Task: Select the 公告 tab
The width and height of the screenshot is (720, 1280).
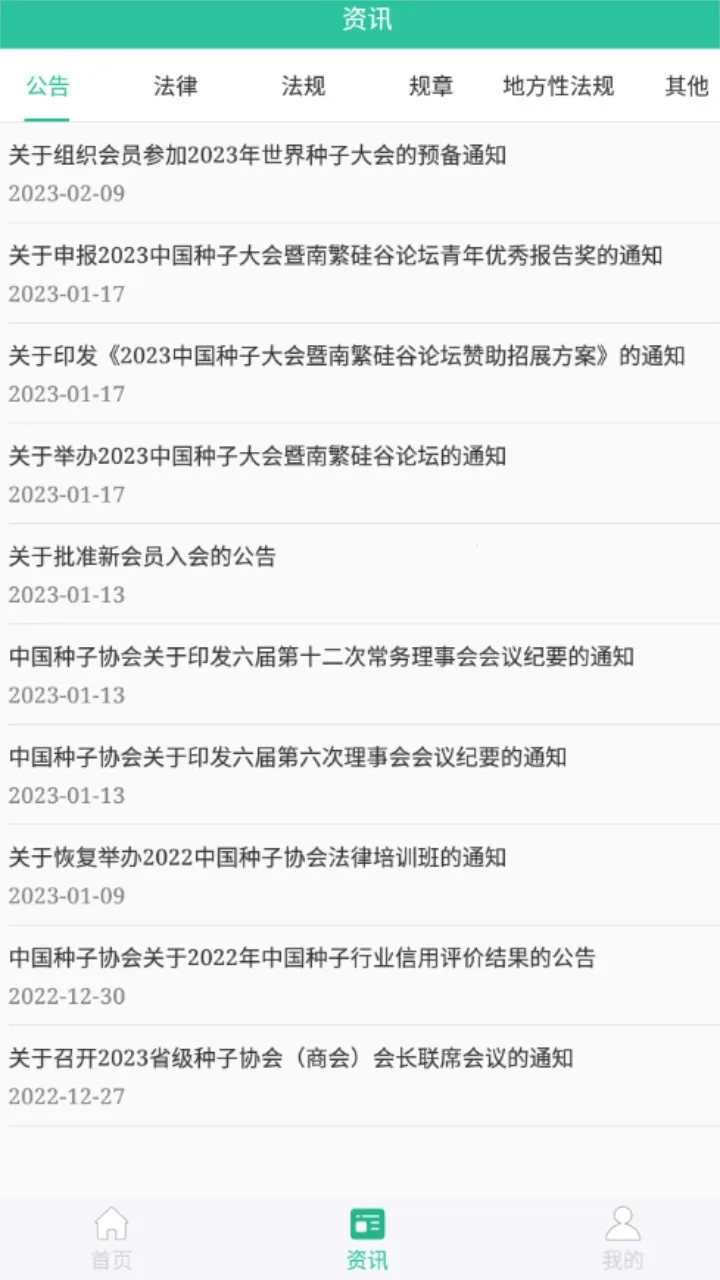Action: 48,86
